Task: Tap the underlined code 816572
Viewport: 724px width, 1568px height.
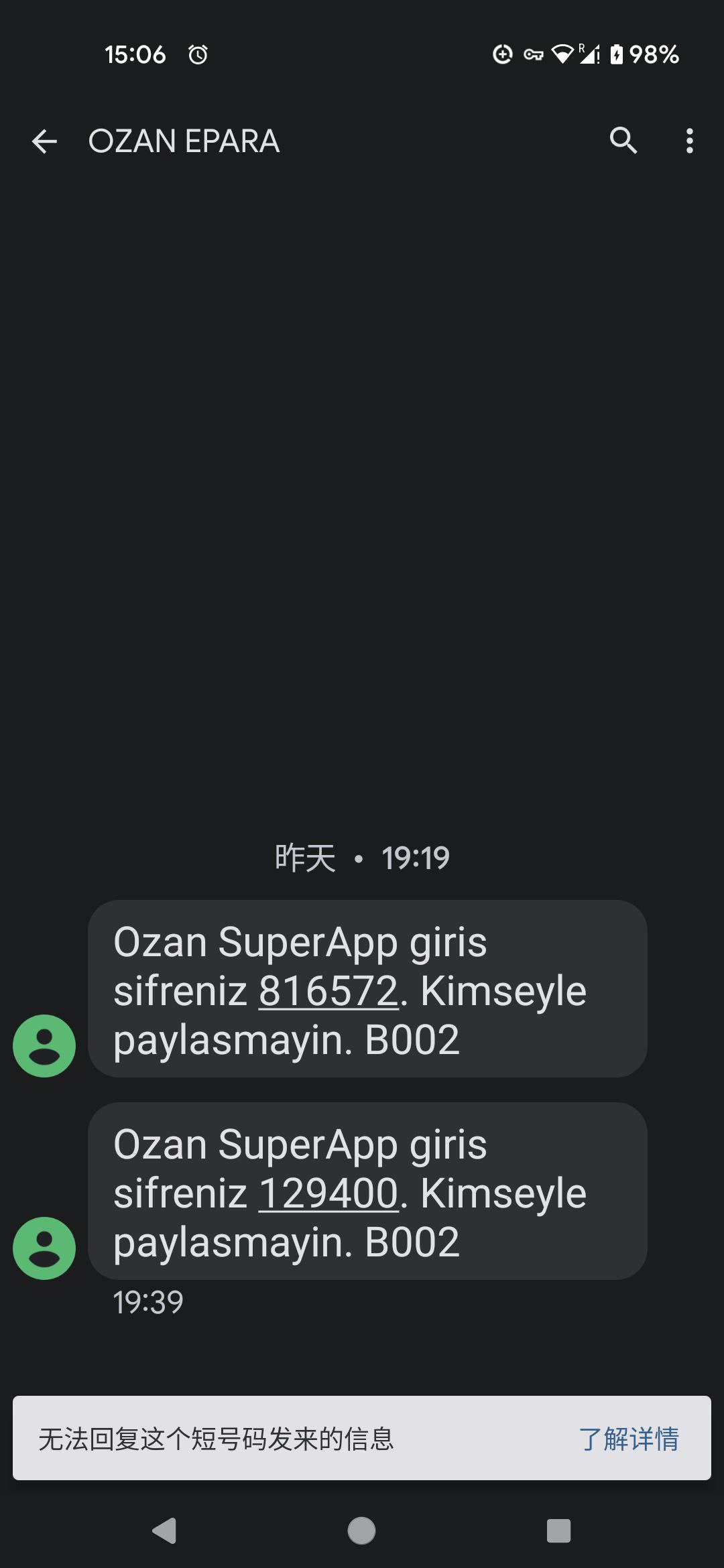Action: point(328,991)
